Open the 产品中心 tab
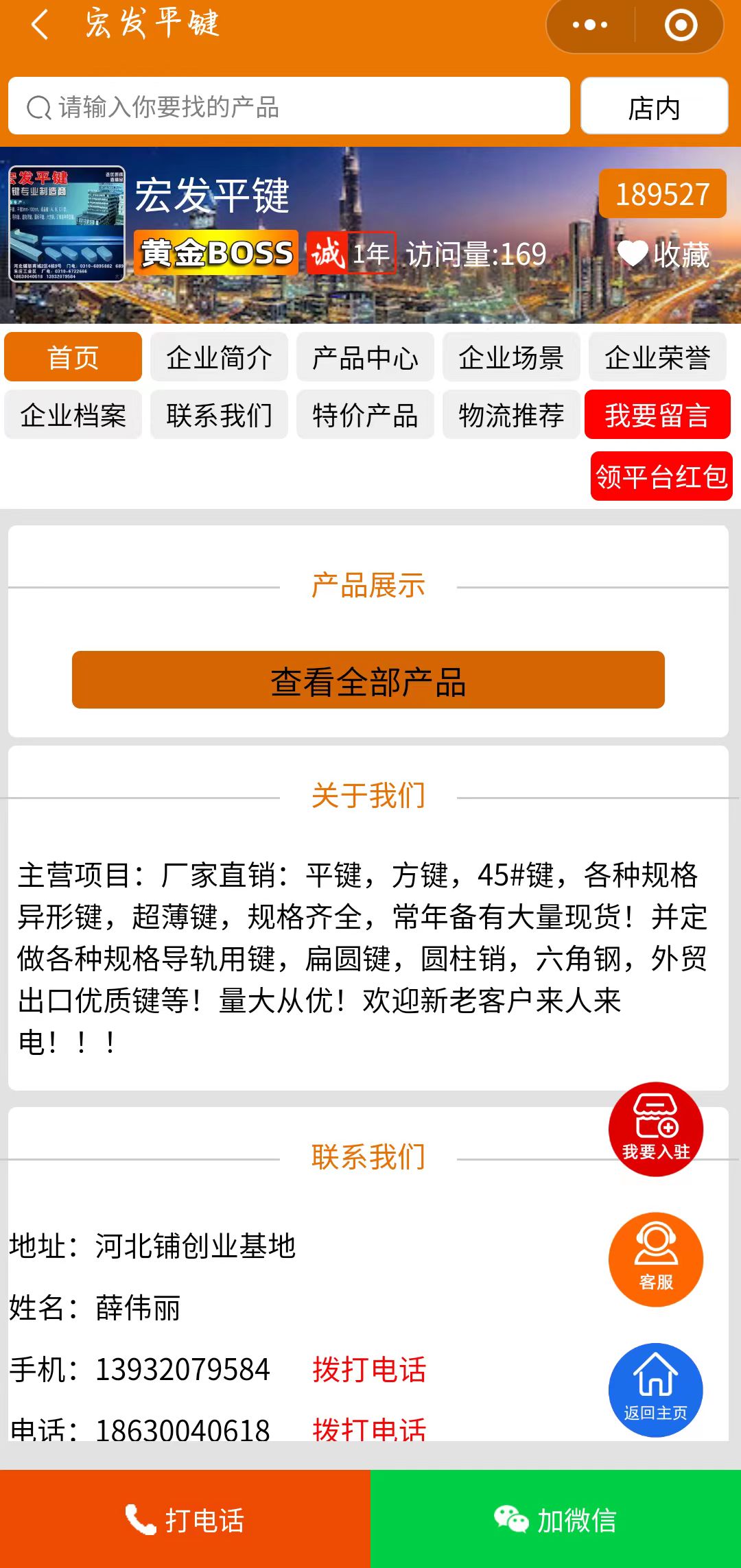Screen dimensions: 741x1568 365,357
